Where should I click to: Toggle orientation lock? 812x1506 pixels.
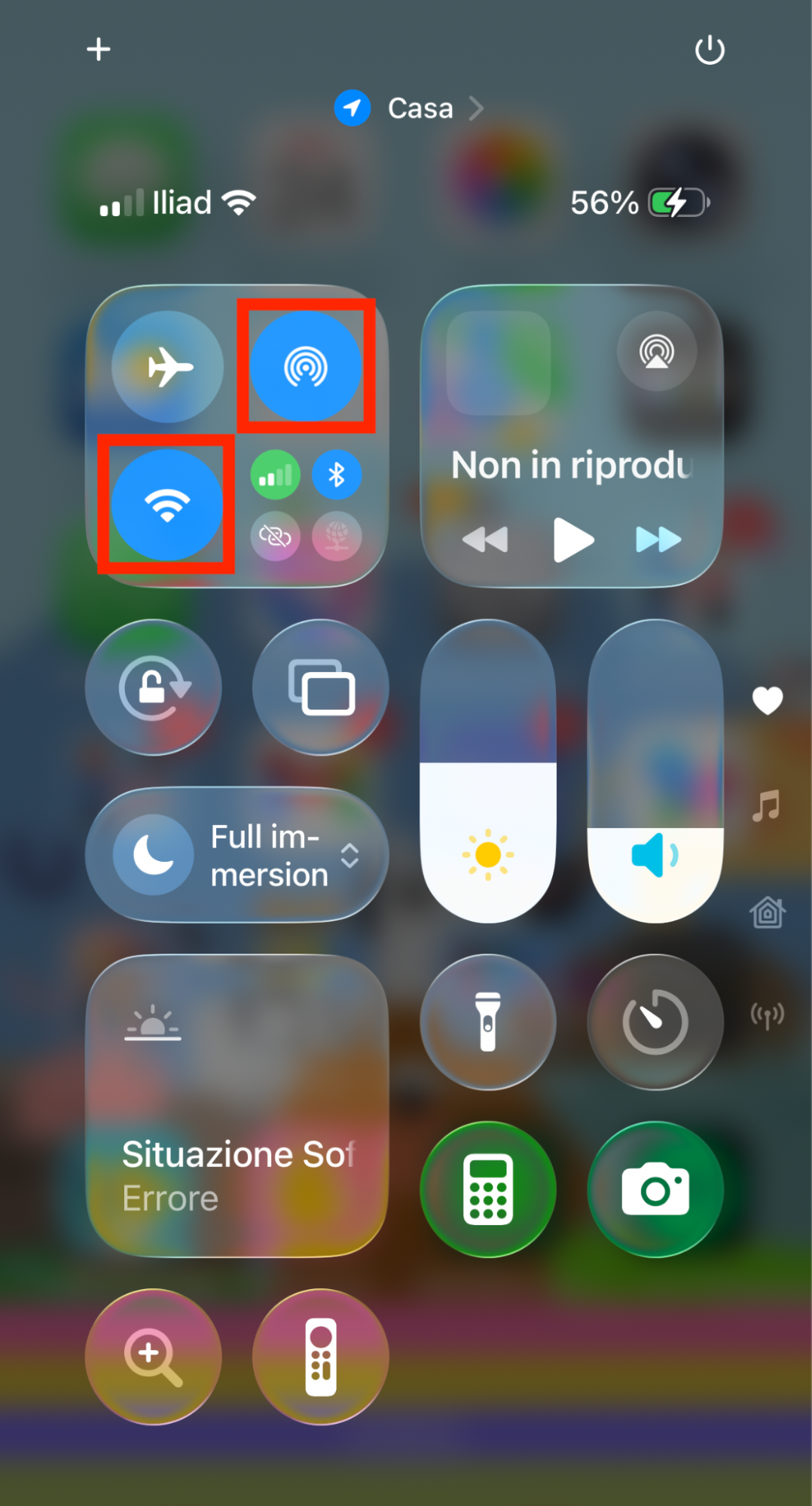(154, 687)
